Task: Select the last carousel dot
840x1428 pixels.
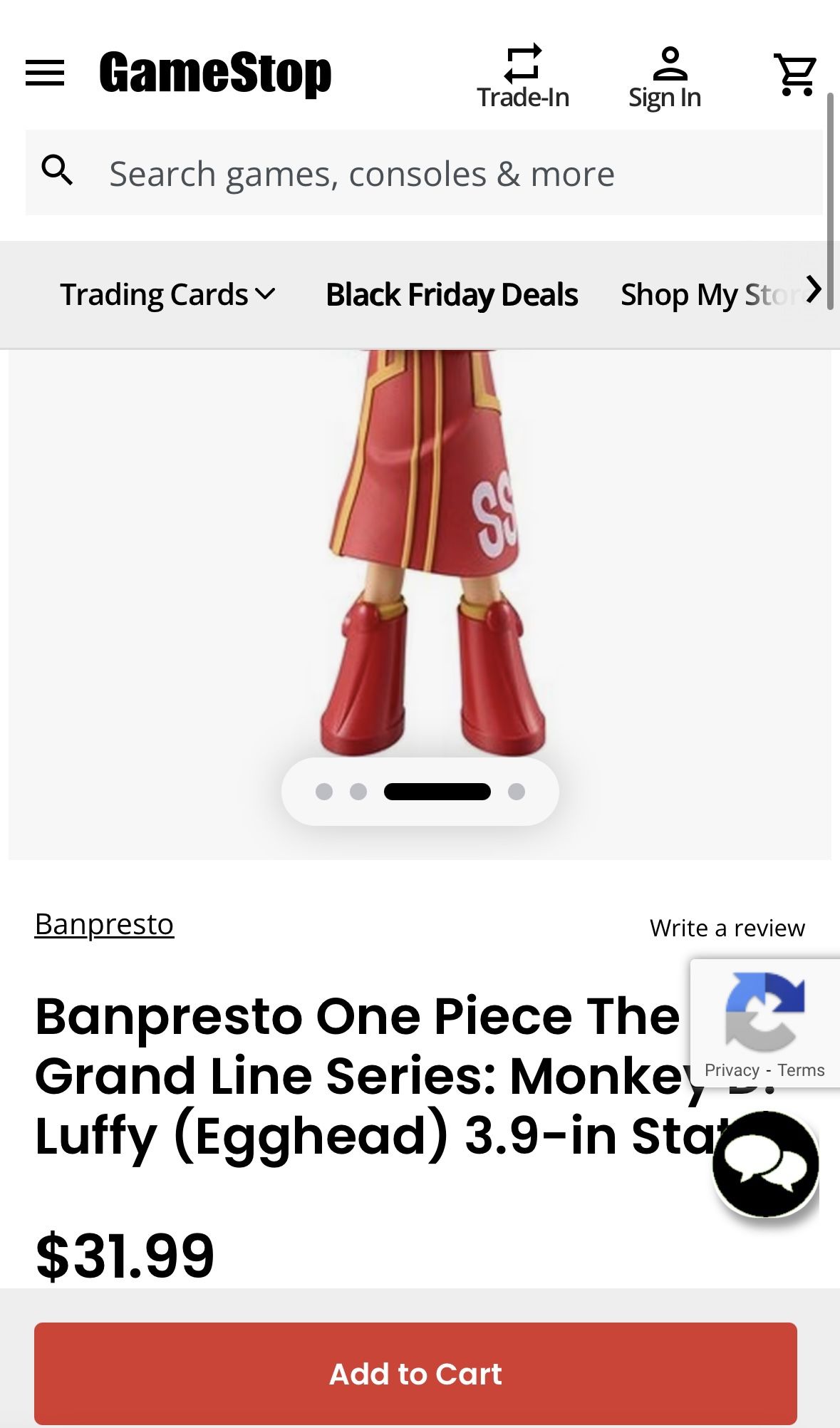Action: [x=515, y=791]
